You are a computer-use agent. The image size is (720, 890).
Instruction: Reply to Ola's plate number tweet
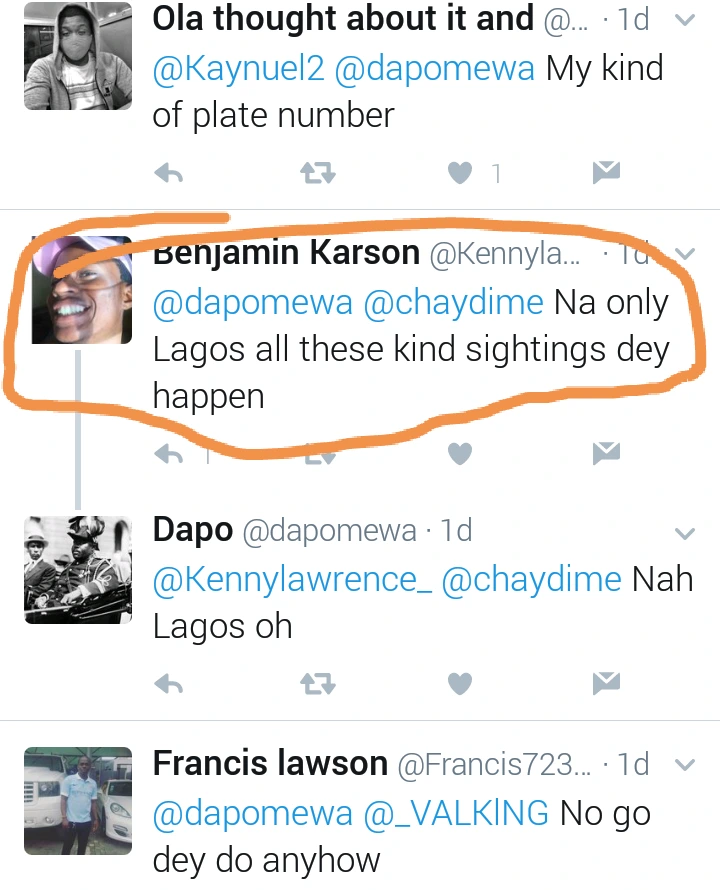[x=169, y=174]
